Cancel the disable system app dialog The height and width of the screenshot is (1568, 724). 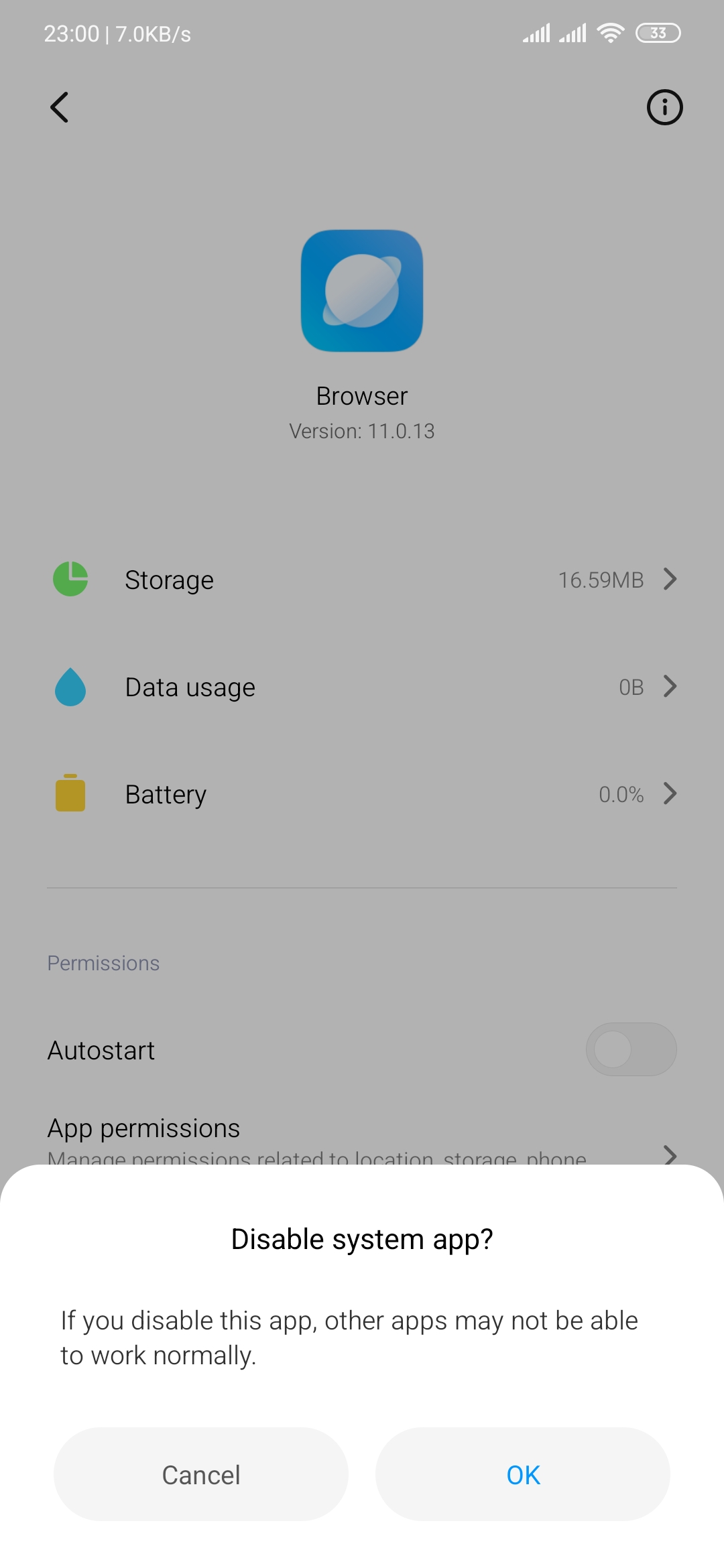(201, 1474)
